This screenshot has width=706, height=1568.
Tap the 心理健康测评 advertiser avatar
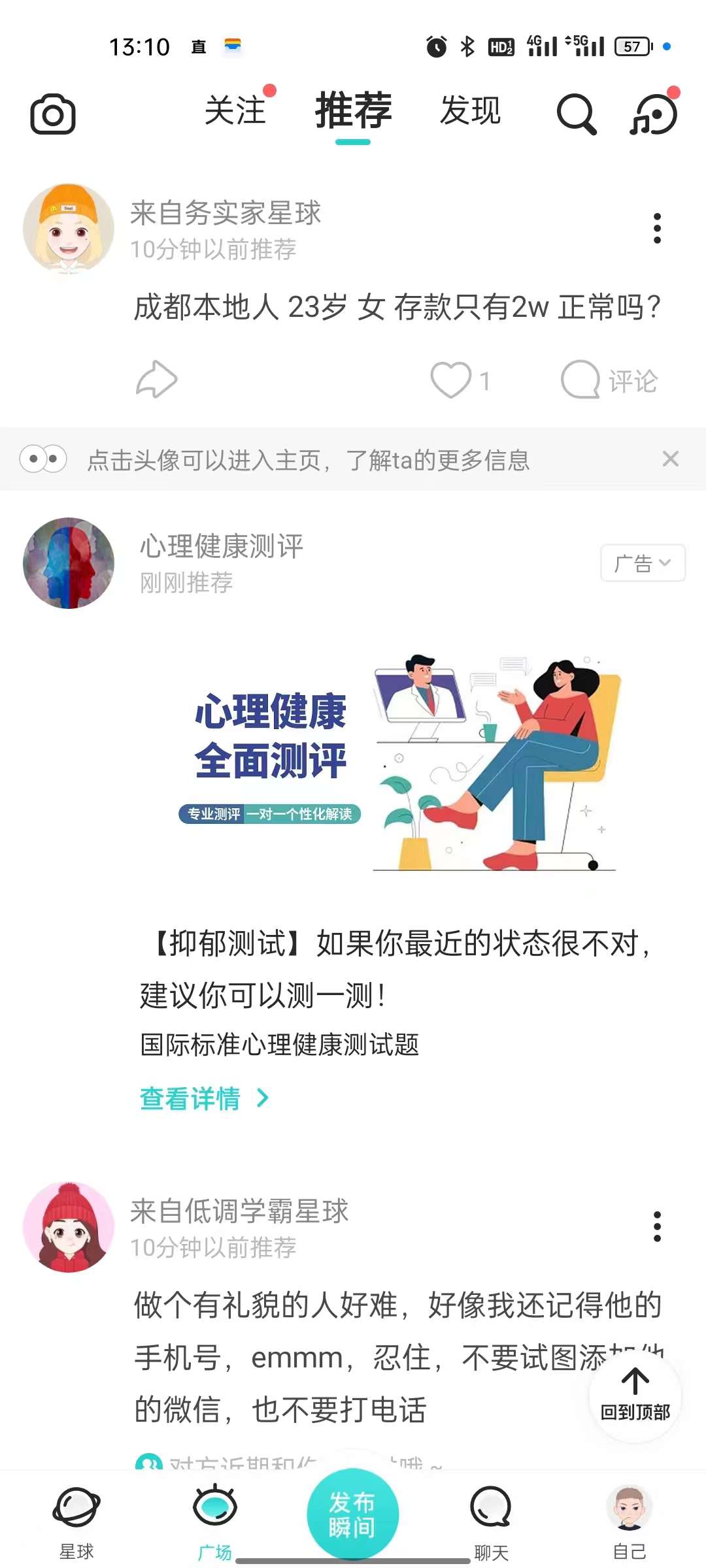click(x=68, y=563)
